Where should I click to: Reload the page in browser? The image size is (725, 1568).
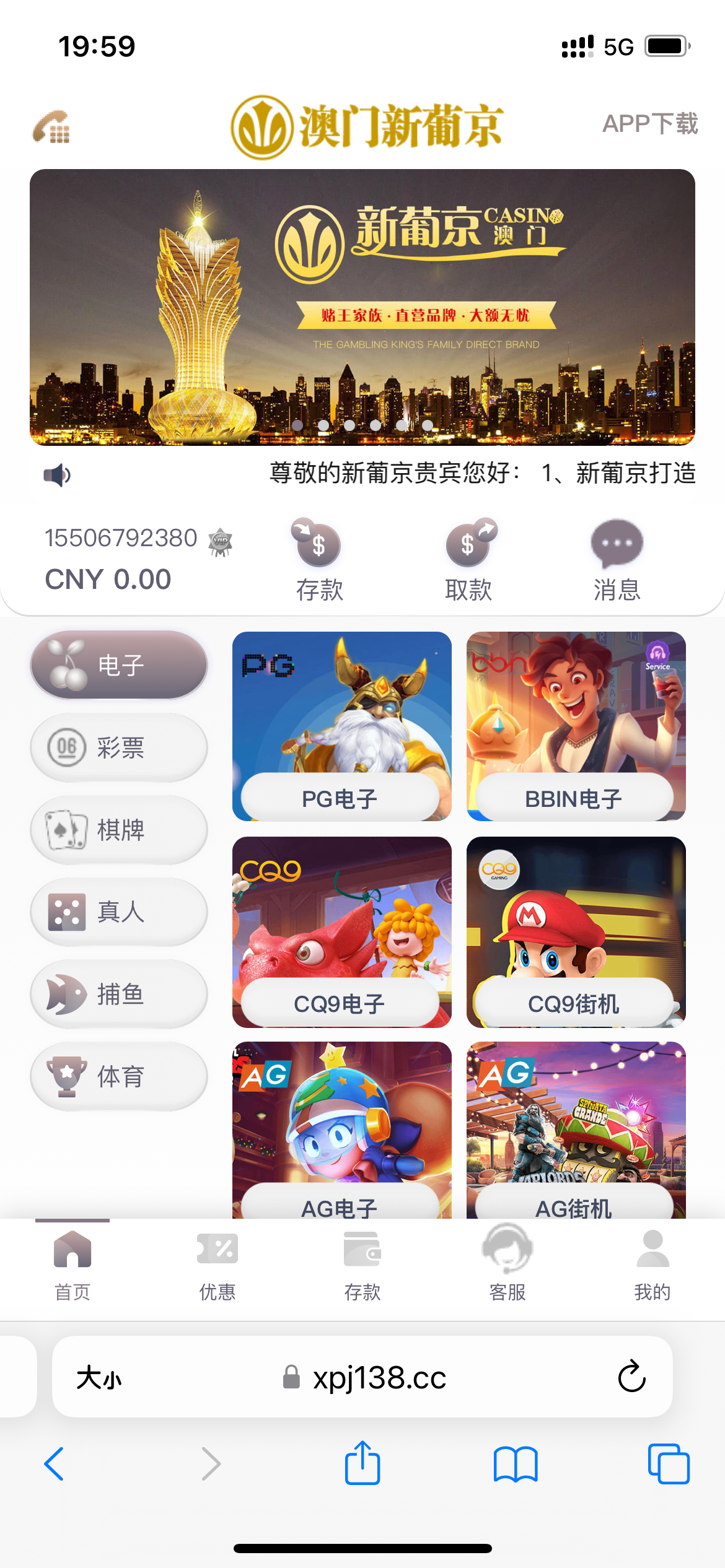coord(631,1377)
